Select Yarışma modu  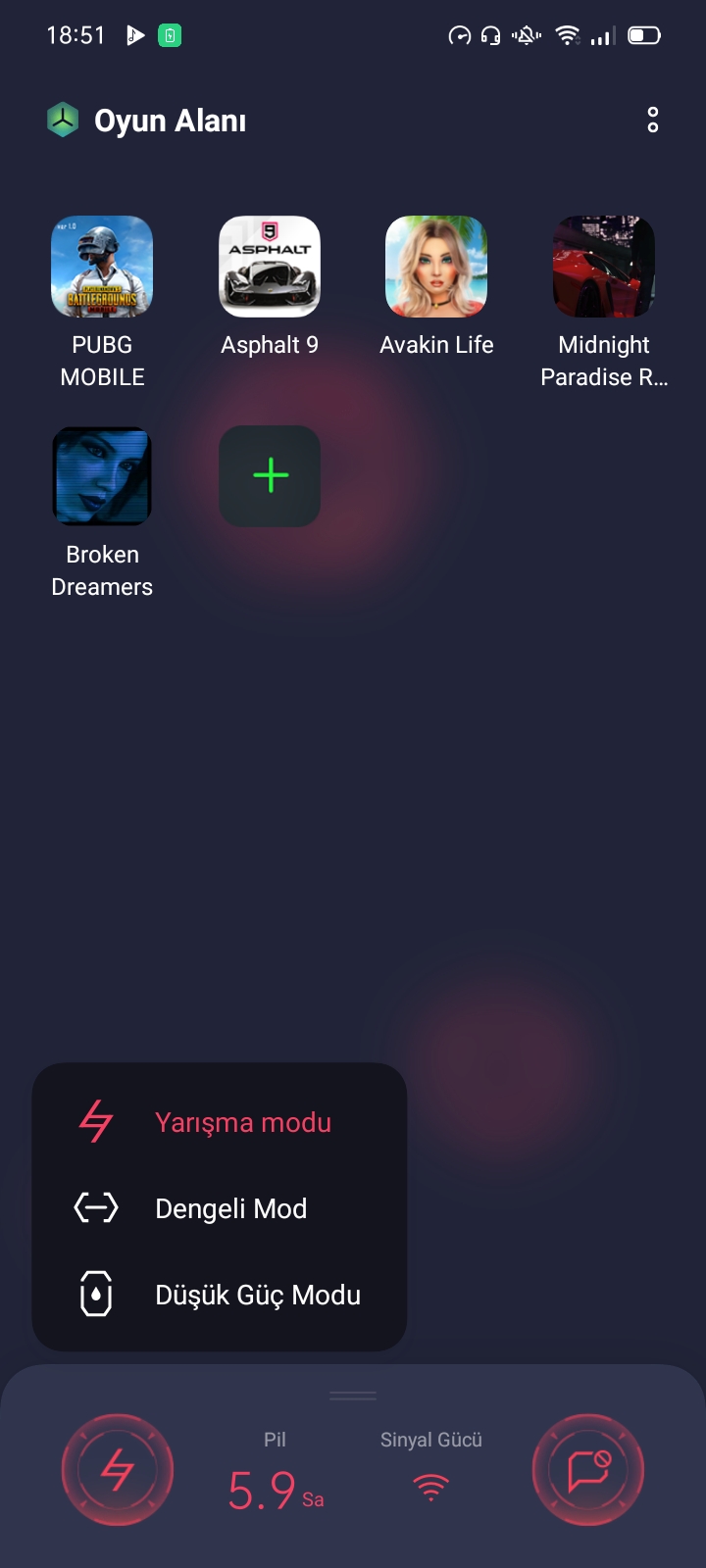220,1122
